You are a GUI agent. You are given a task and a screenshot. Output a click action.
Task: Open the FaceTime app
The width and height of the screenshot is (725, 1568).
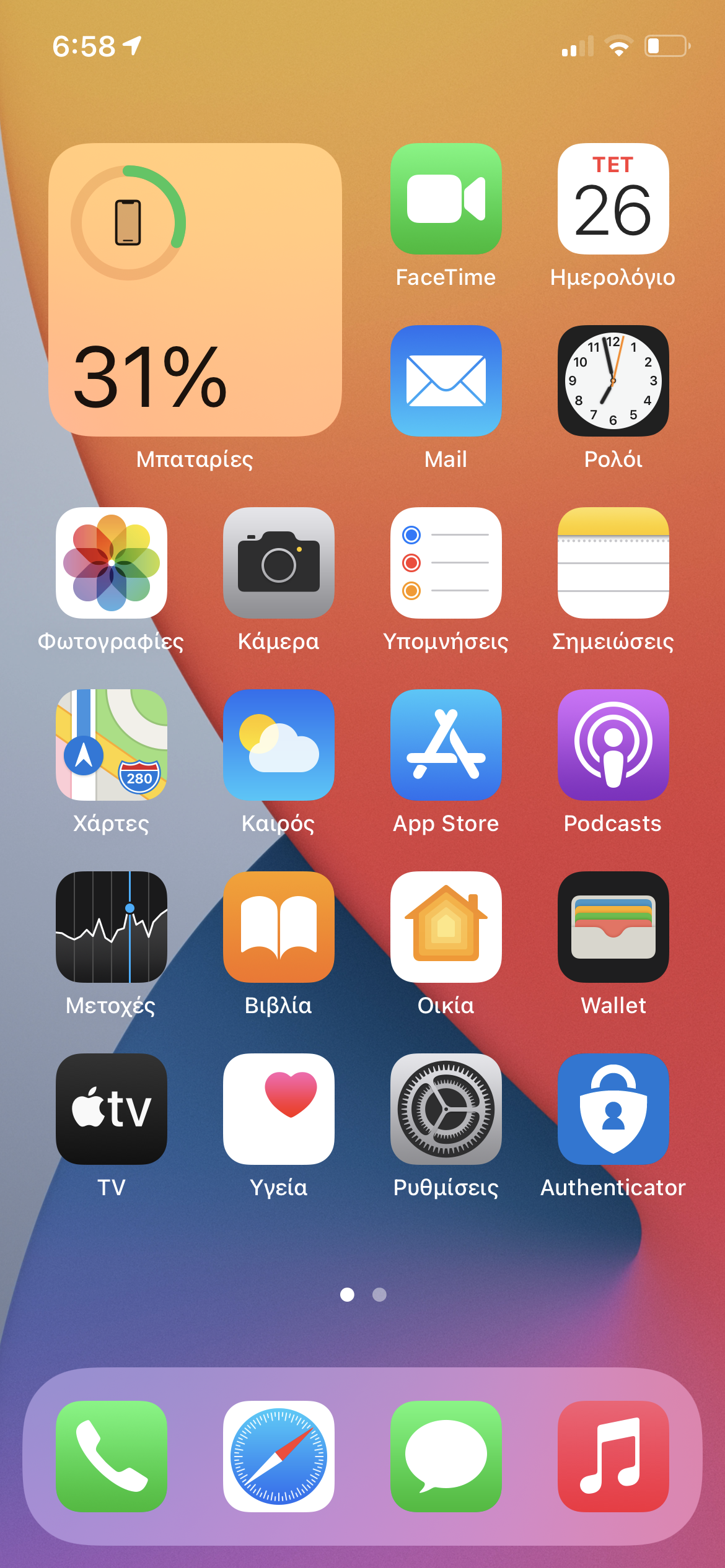click(446, 199)
